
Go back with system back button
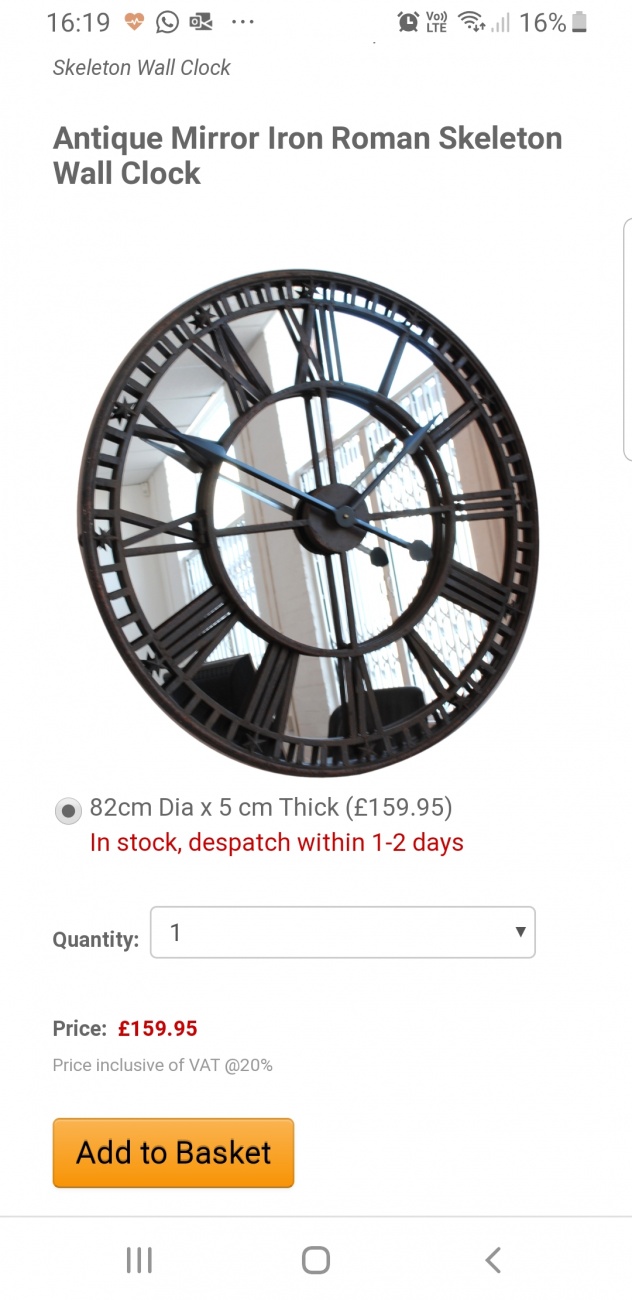click(x=492, y=1260)
